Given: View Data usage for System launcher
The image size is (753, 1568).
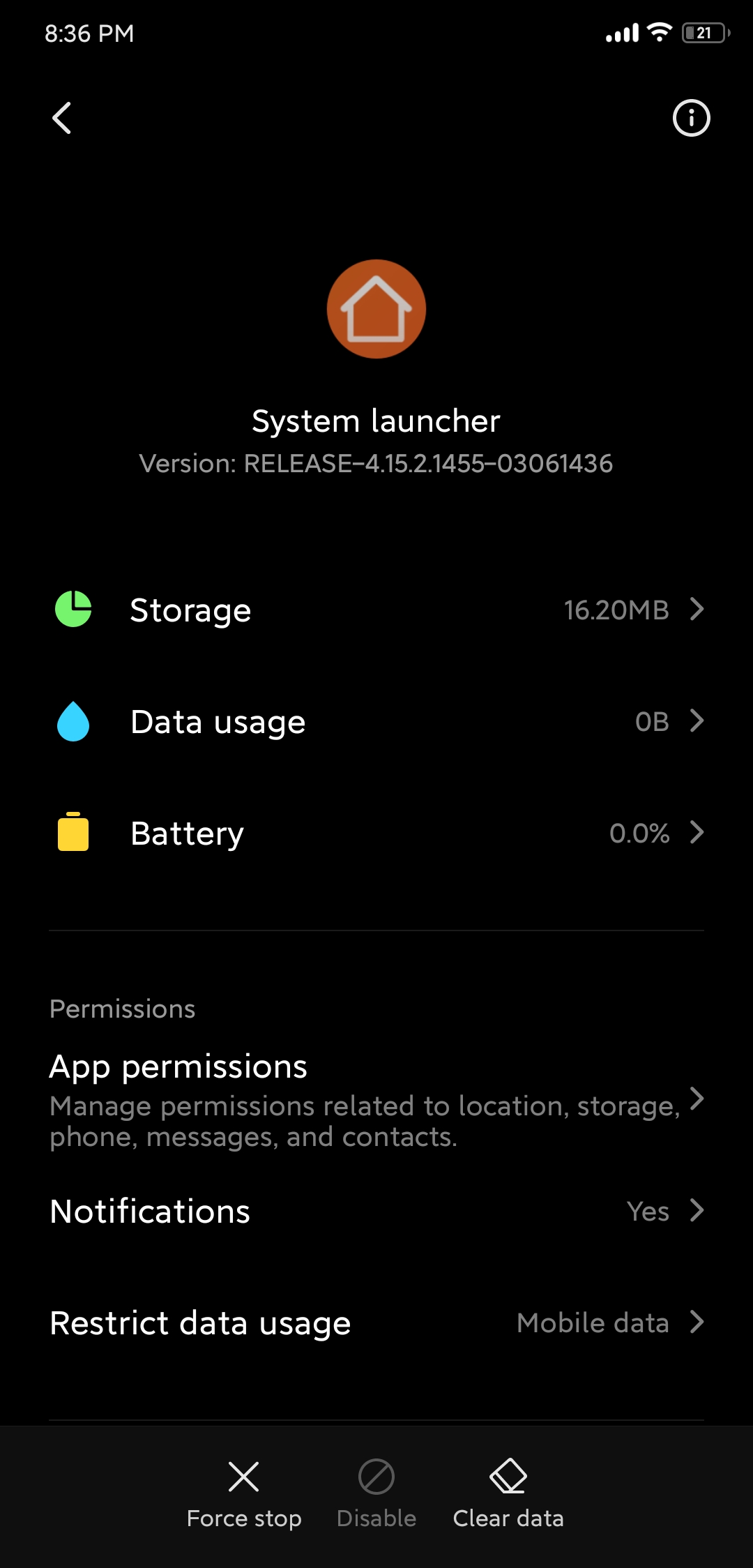Looking at the screenshot, I should coord(376,722).
